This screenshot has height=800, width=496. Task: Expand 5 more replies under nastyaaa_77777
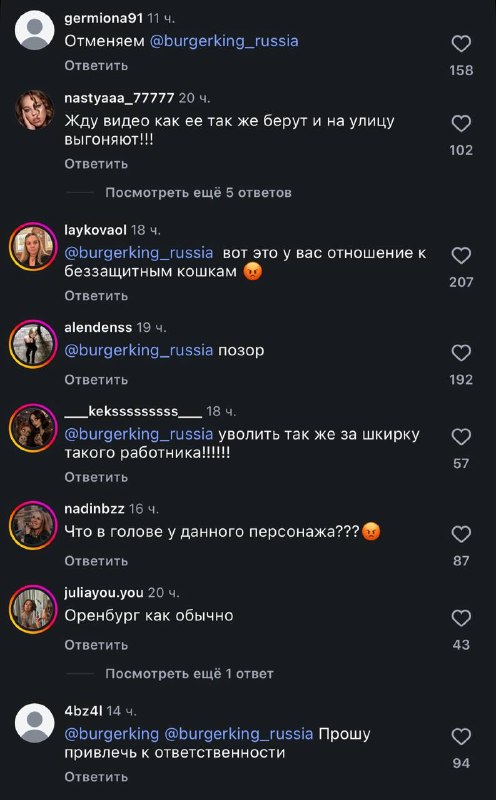tap(198, 193)
